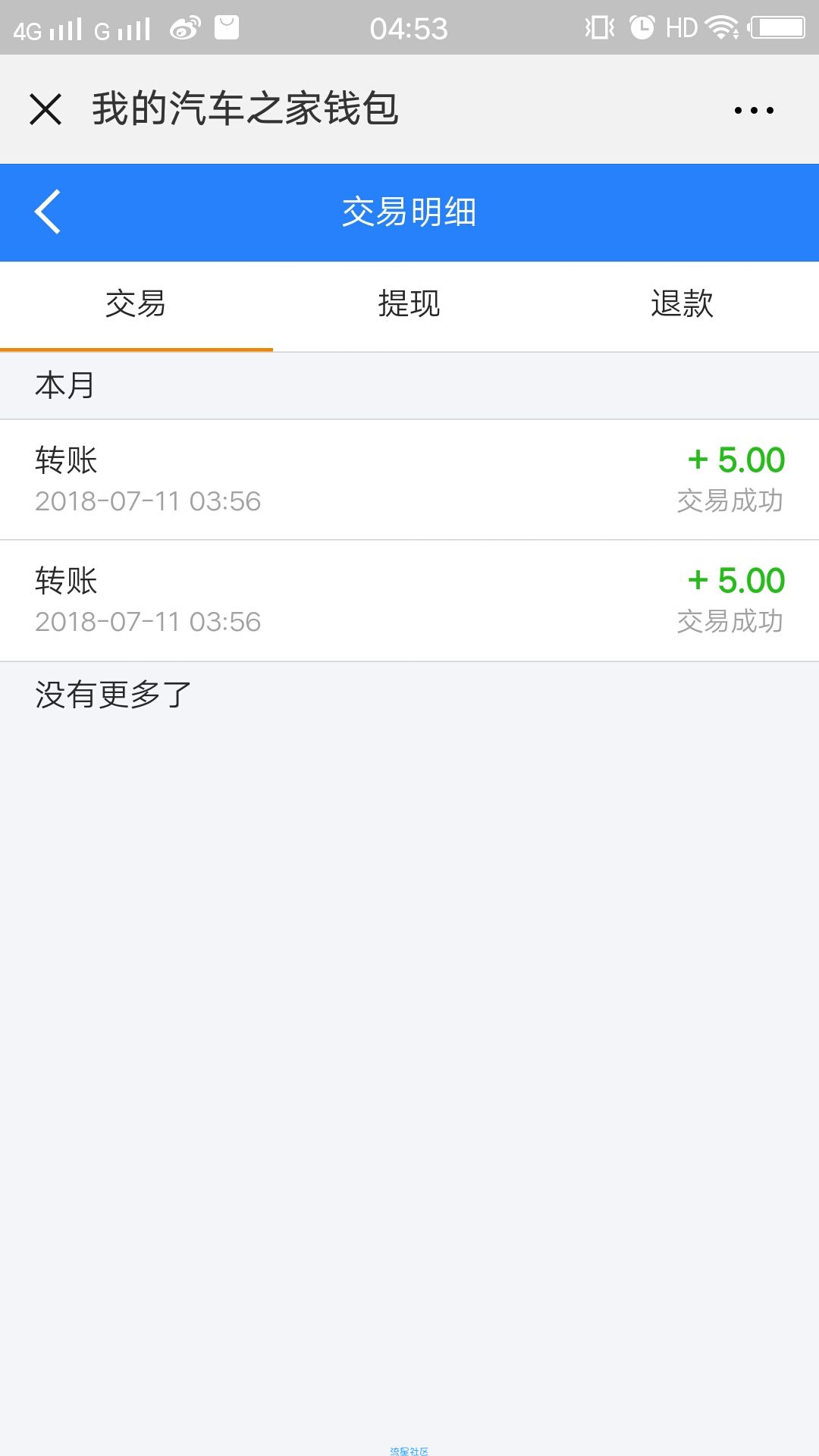Switch to the 退款 tab
This screenshot has width=819, height=1456.
[682, 306]
